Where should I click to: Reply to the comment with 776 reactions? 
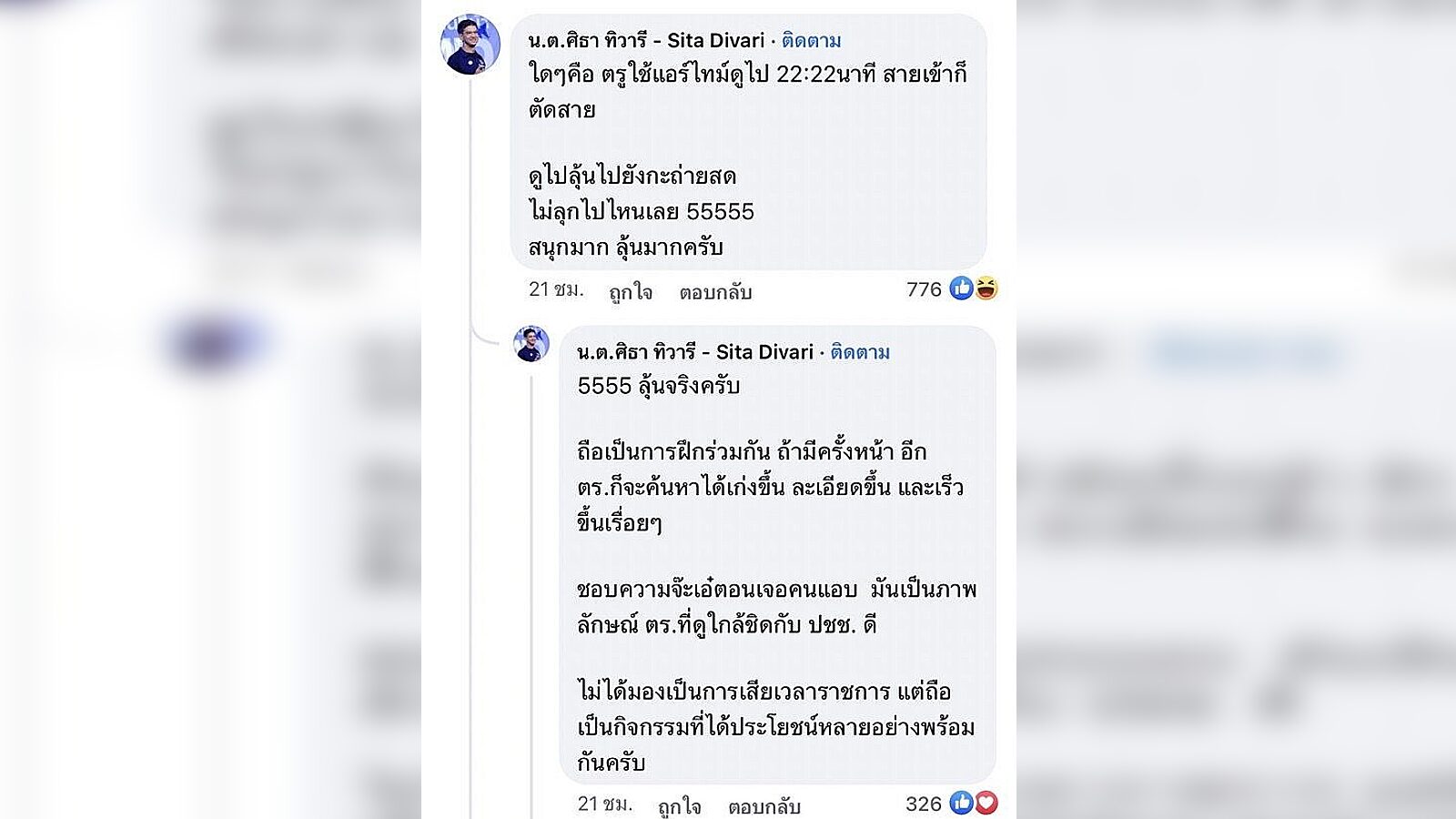(715, 292)
